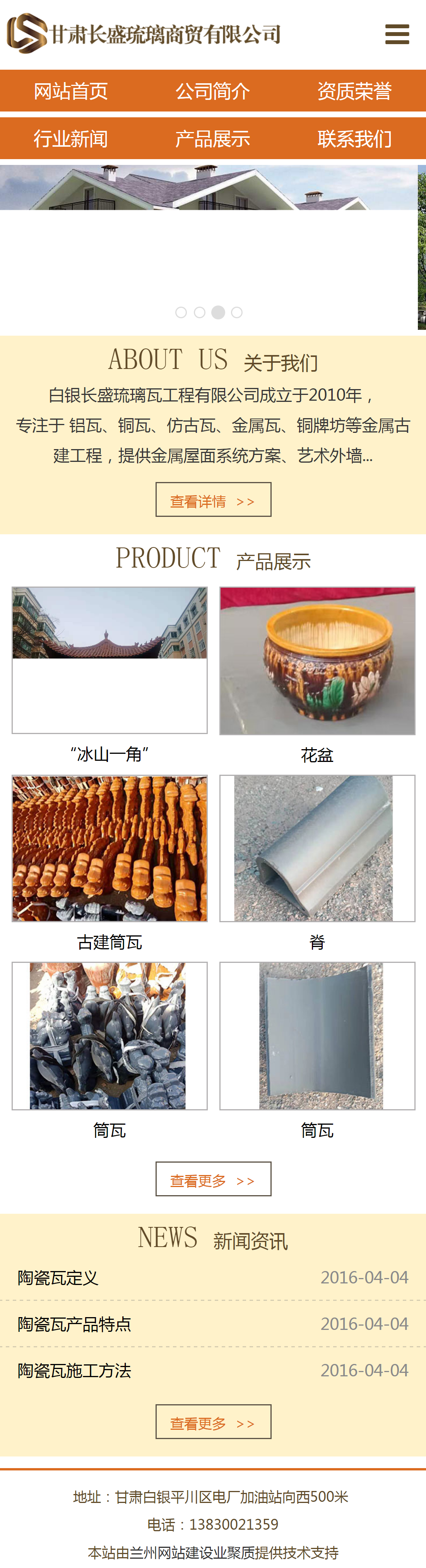Screen dimensions: 426x1568
Task: Open 公司简介 page
Action: 212,91
